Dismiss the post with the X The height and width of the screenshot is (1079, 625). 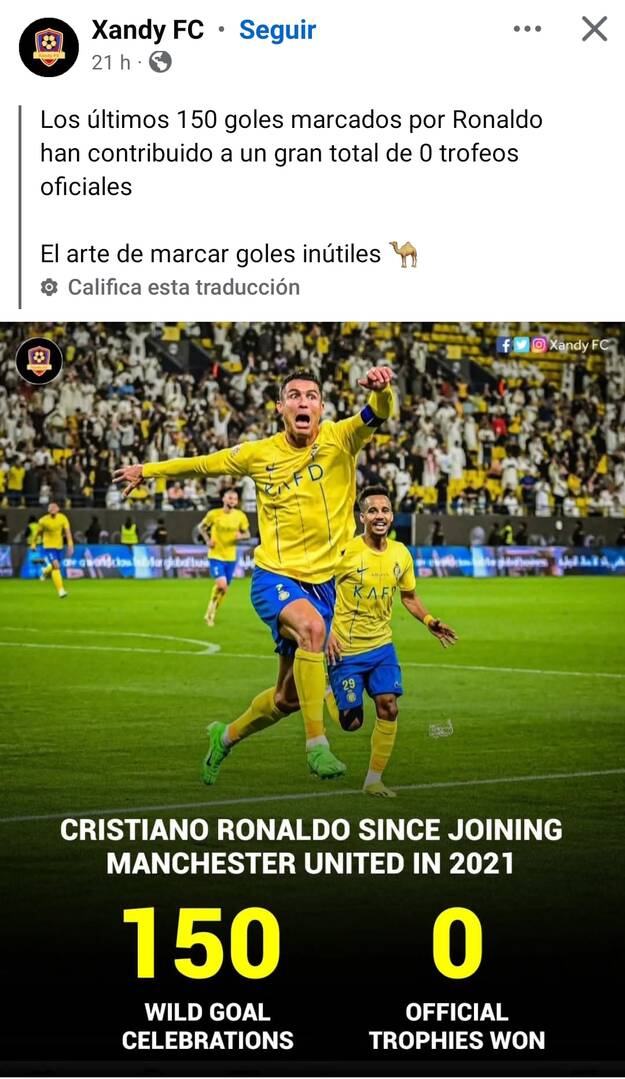[x=594, y=29]
